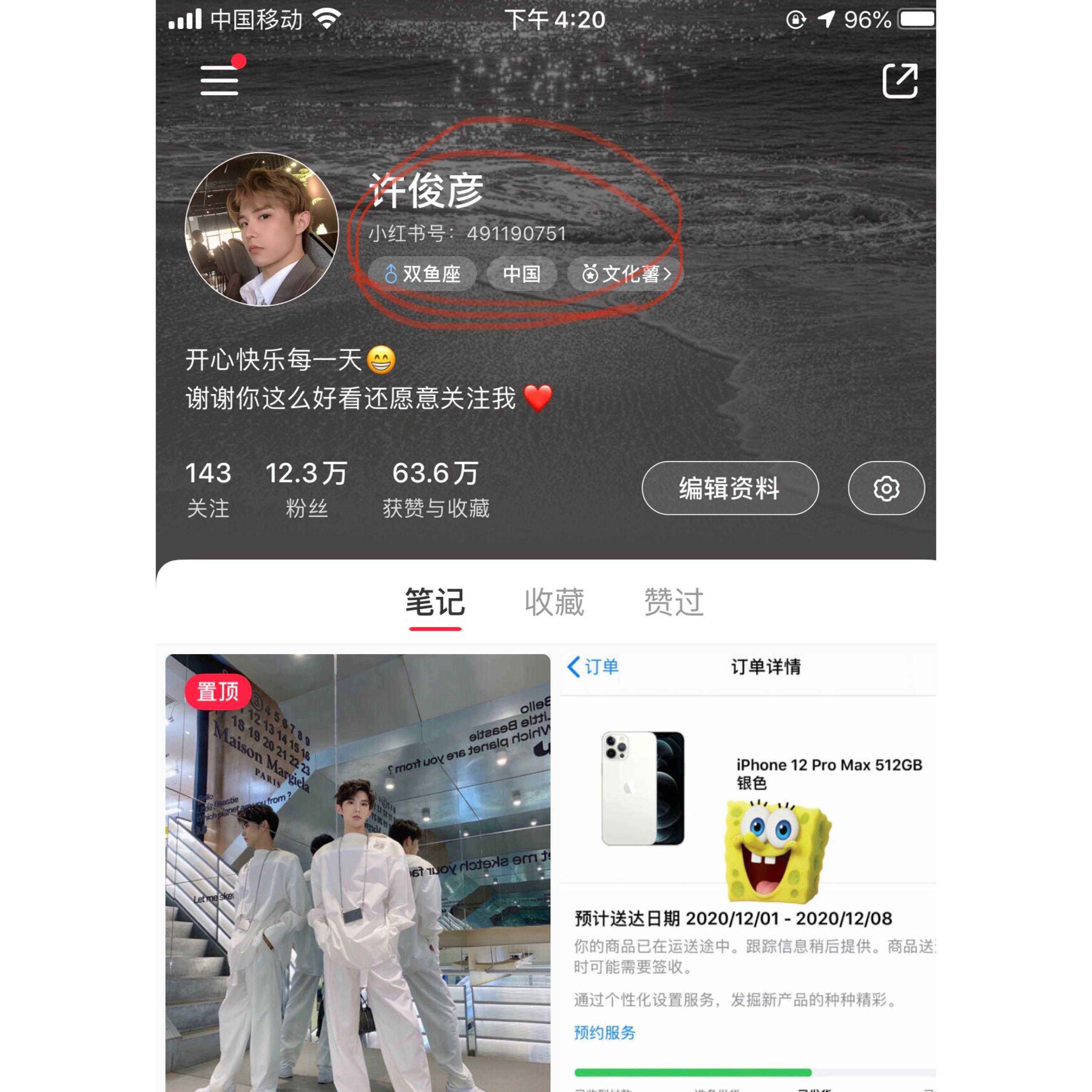Tap the 双鱼座 zodiac chip
Viewport: 1092px width, 1092px height.
[422, 274]
